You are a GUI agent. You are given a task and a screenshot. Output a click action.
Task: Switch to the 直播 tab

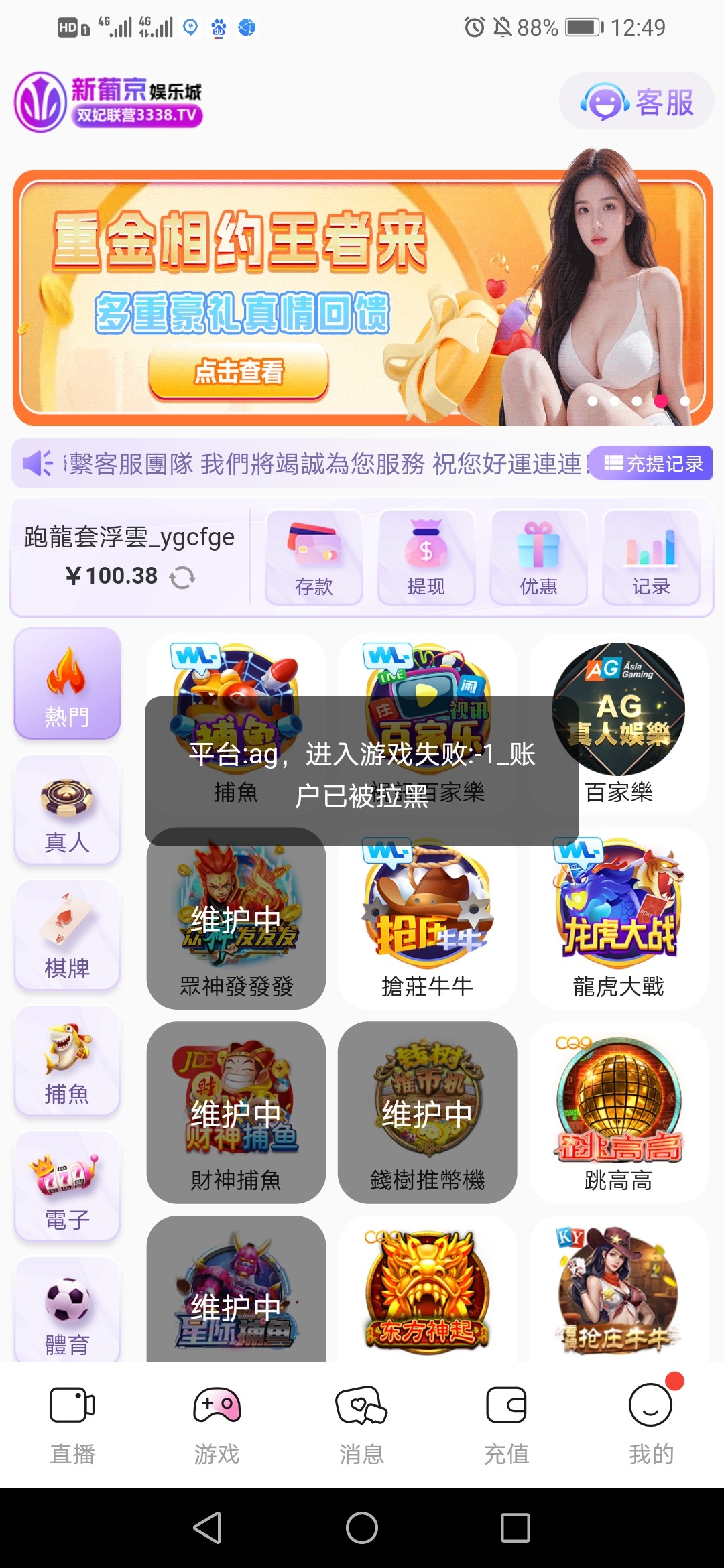pos(72,1423)
